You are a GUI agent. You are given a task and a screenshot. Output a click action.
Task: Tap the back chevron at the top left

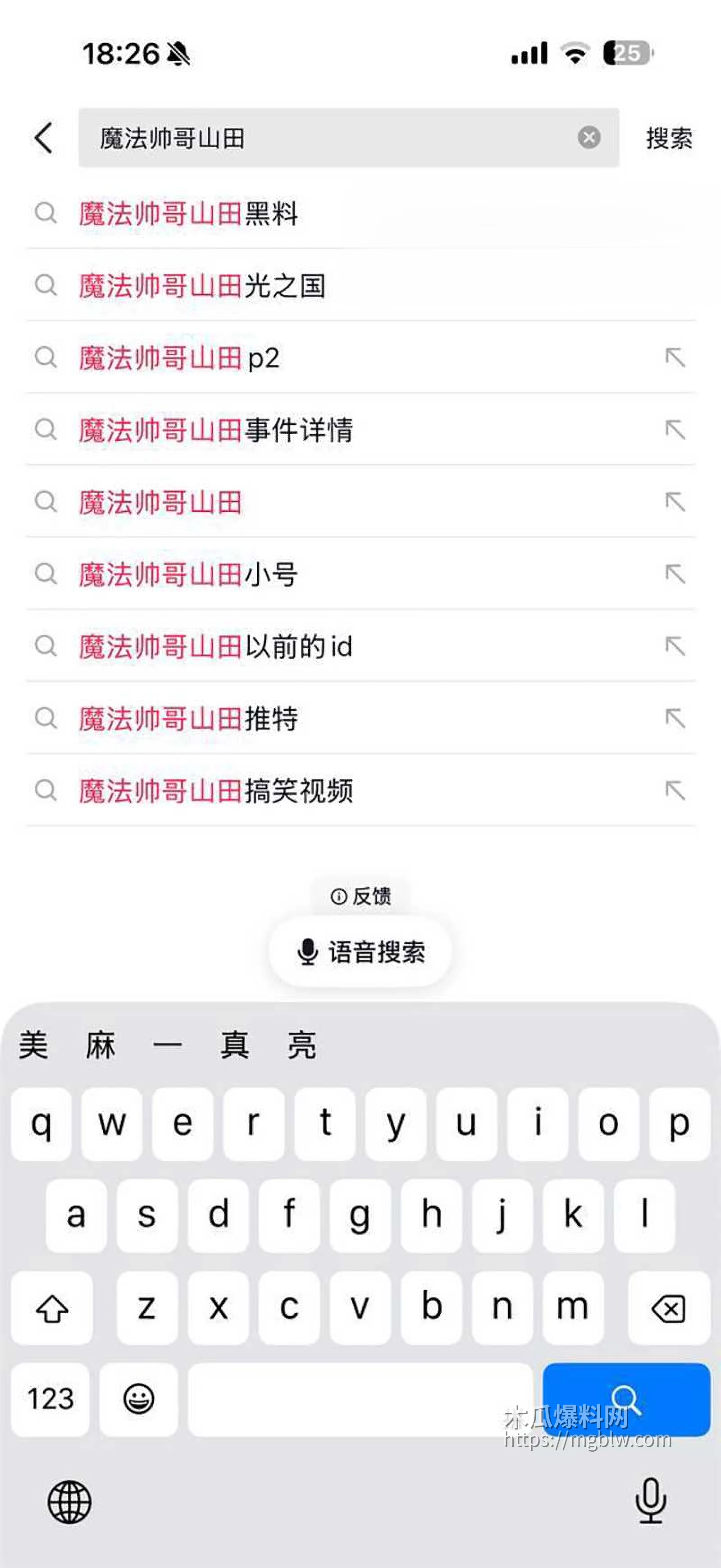(43, 139)
